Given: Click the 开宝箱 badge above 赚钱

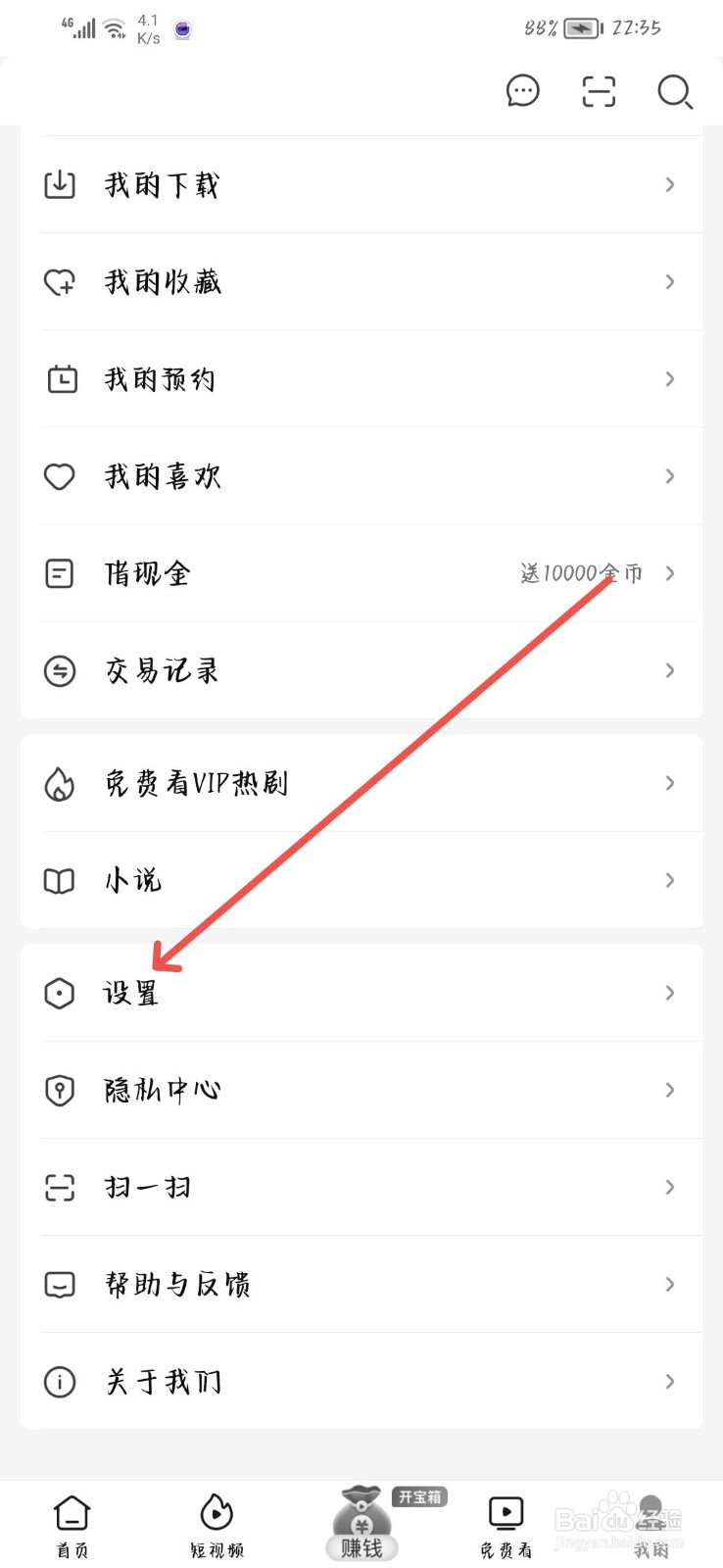Looking at the screenshot, I should click(x=419, y=1496).
